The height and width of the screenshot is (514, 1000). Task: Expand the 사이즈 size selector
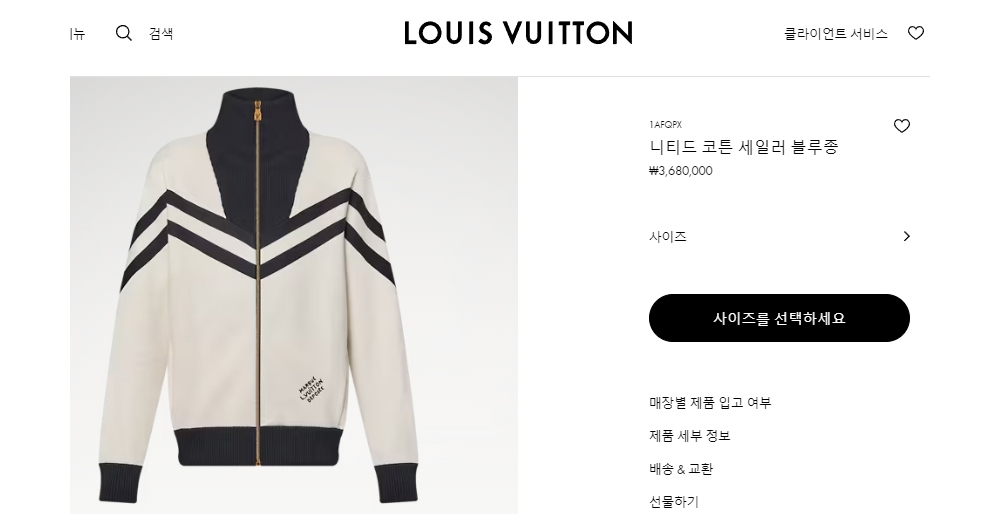point(779,237)
